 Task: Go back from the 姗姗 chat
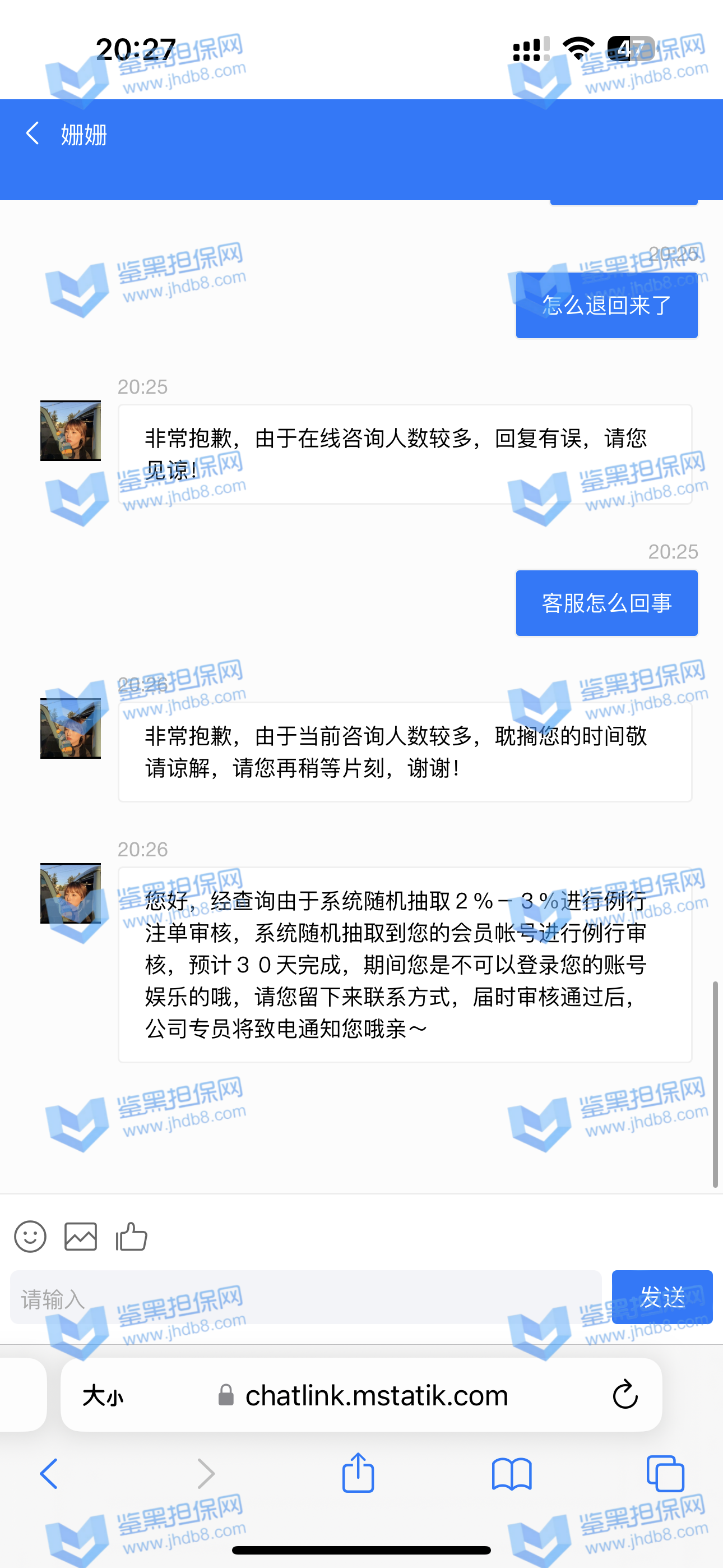[33, 133]
